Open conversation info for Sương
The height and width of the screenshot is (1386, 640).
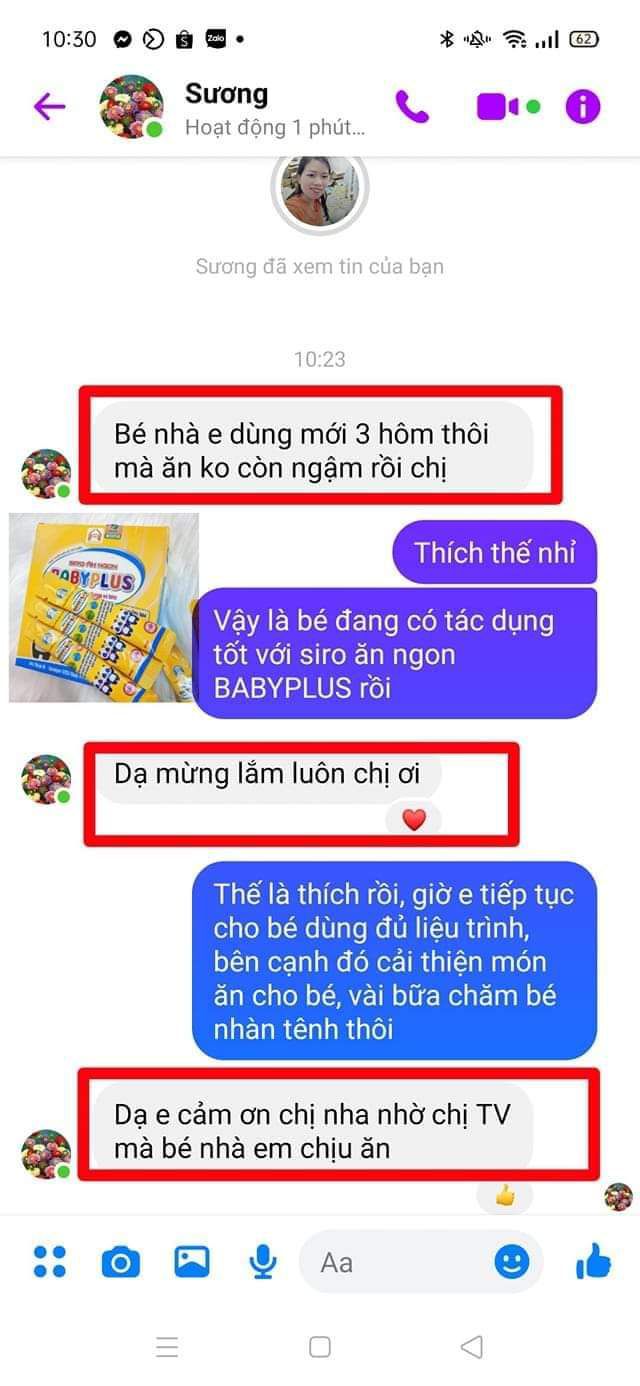coord(583,106)
